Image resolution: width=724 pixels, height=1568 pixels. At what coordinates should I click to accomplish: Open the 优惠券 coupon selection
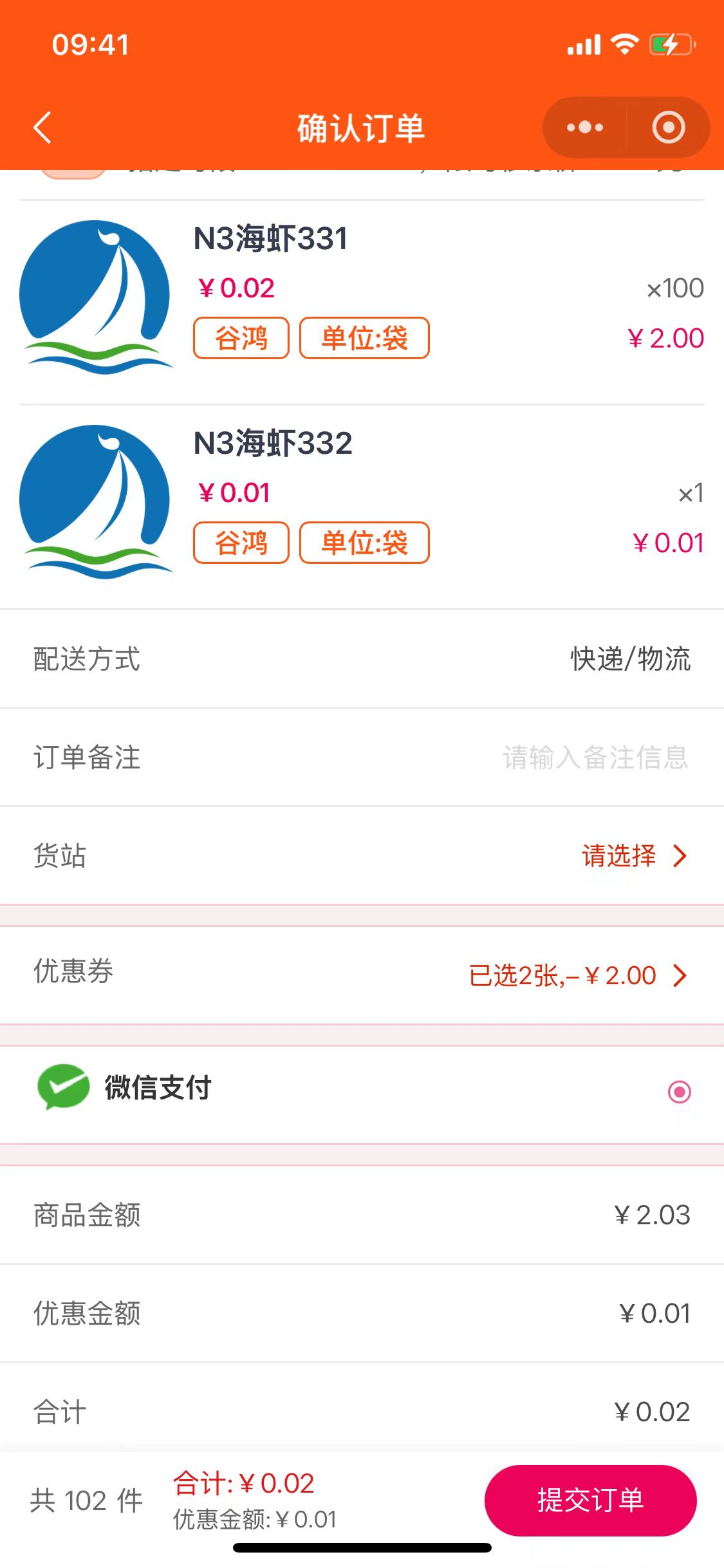(x=577, y=976)
